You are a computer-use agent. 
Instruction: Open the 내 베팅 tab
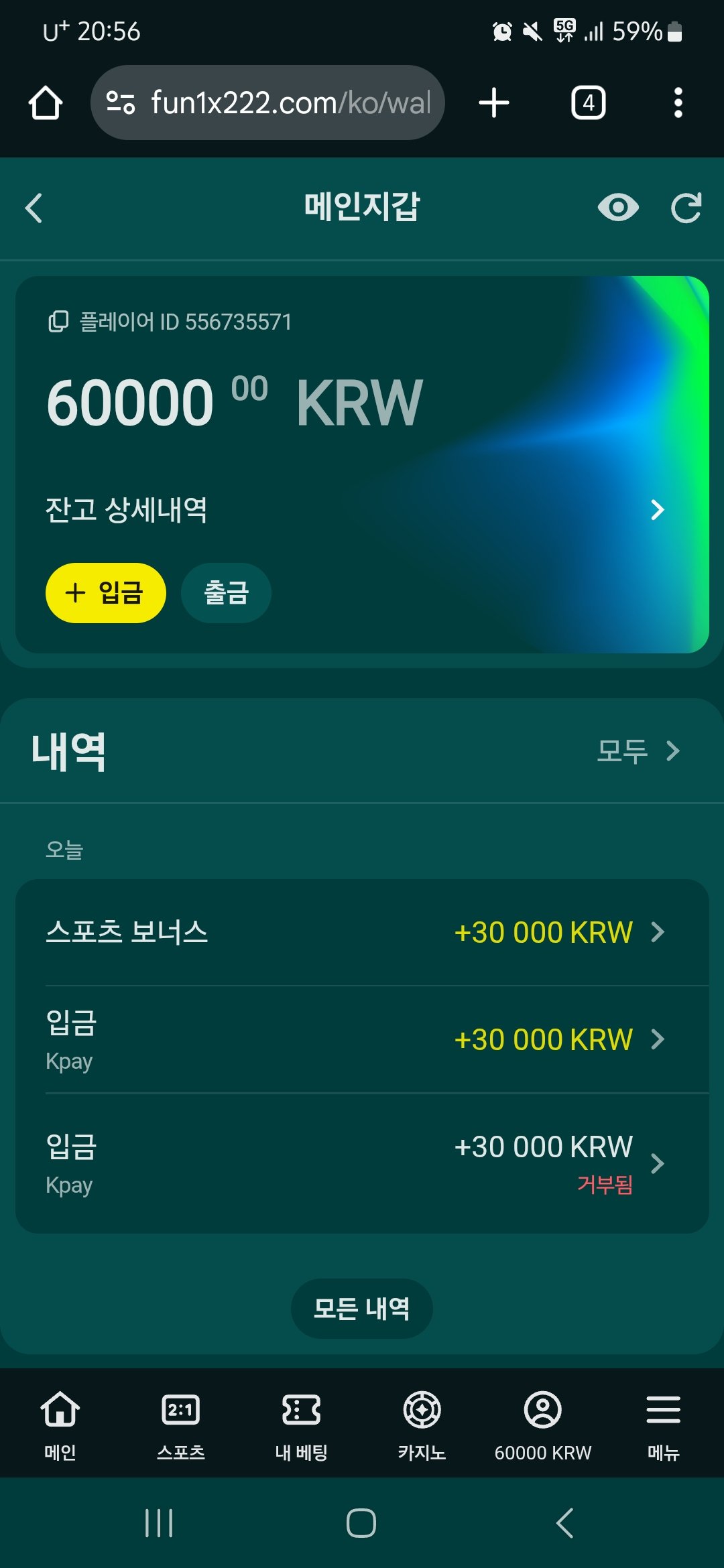(x=301, y=1423)
